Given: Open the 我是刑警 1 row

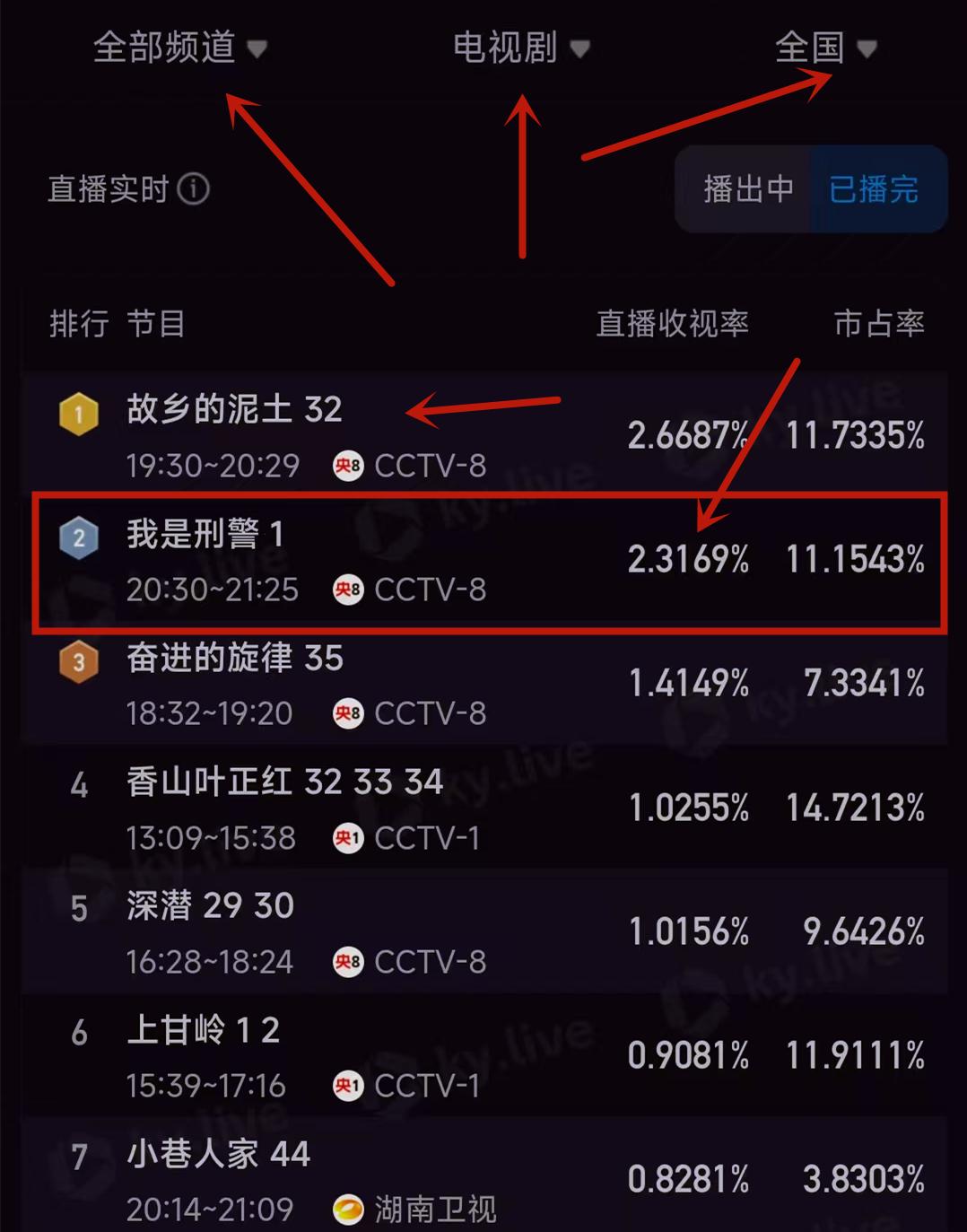Looking at the screenshot, I should tap(484, 561).
